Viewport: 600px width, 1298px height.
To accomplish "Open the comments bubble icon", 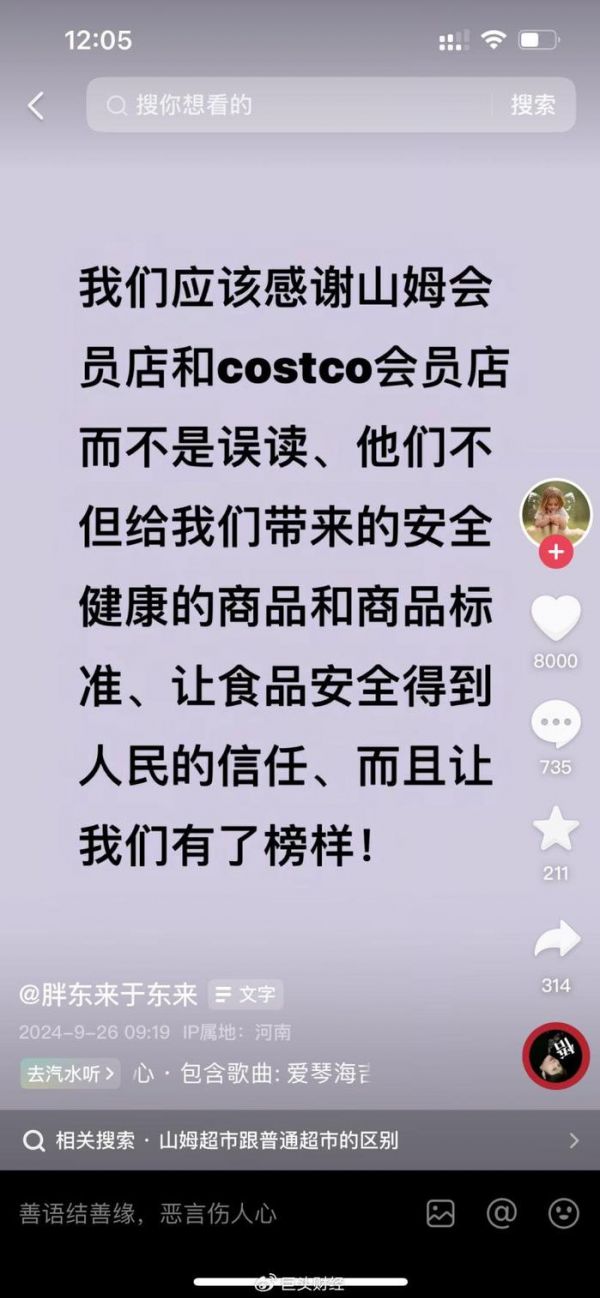I will pyautogui.click(x=555, y=724).
